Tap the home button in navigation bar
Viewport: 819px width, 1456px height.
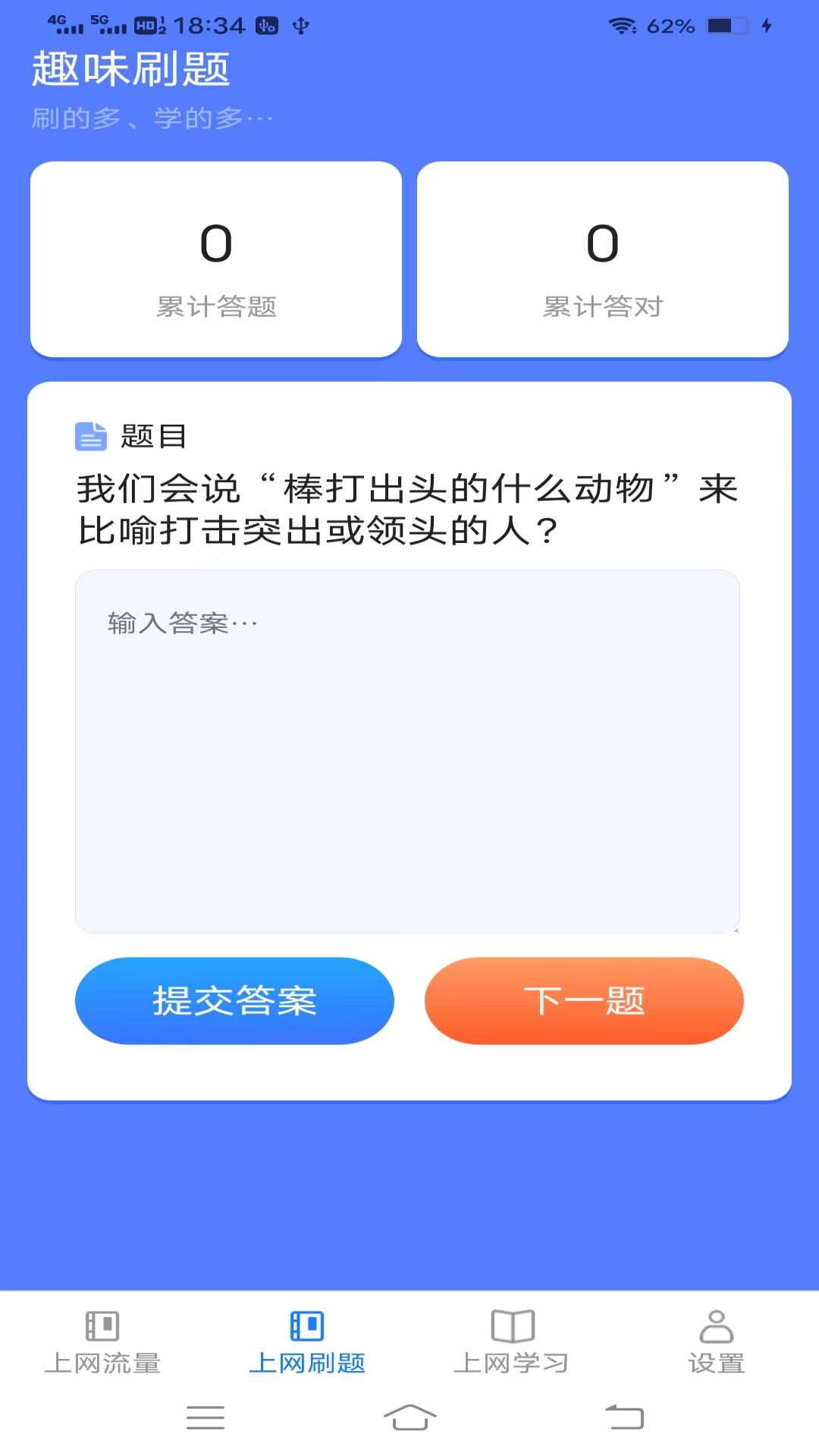click(x=409, y=1418)
